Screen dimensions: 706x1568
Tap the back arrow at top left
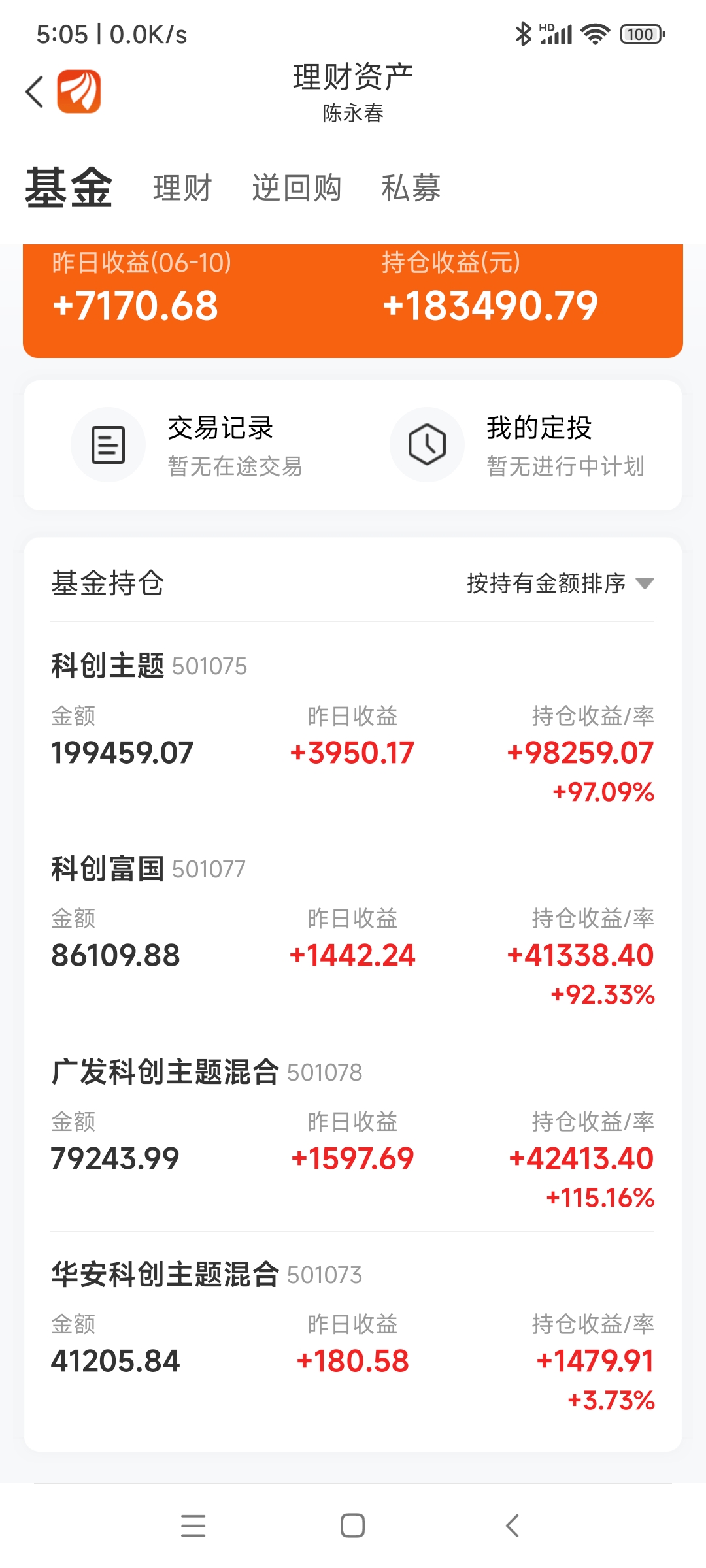[34, 91]
